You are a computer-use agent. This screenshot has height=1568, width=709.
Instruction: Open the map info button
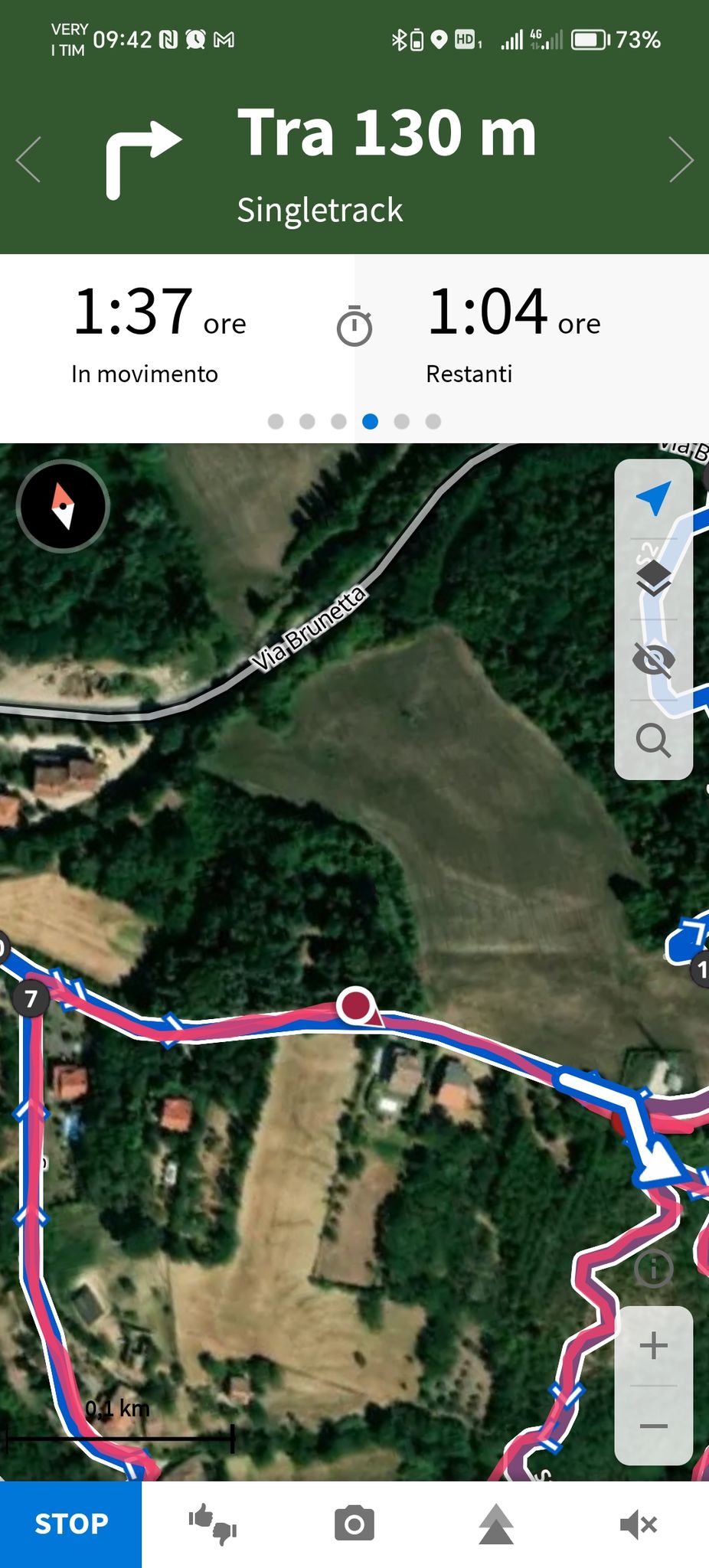click(653, 1269)
